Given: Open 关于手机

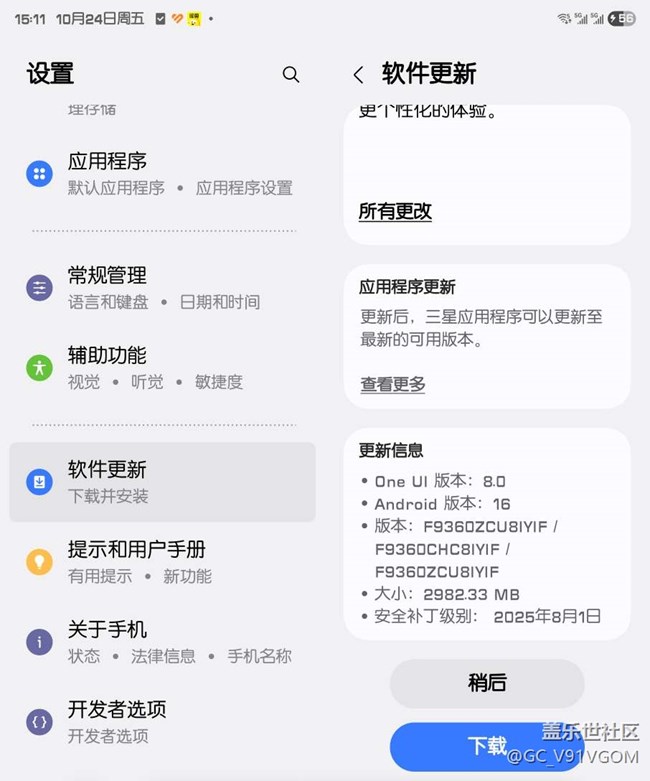Looking at the screenshot, I should 160,641.
